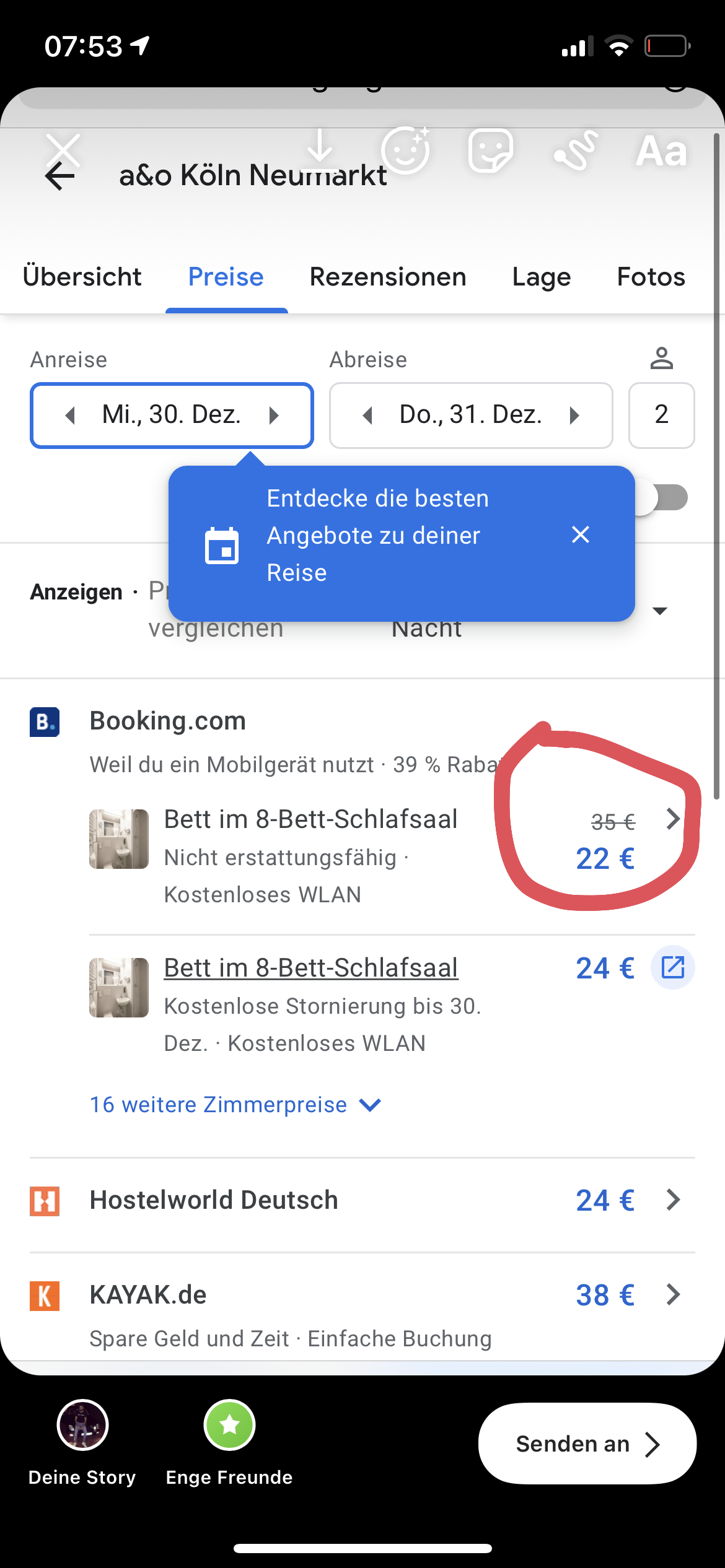Open the sticker tray
The image size is (725, 1568).
[490, 150]
